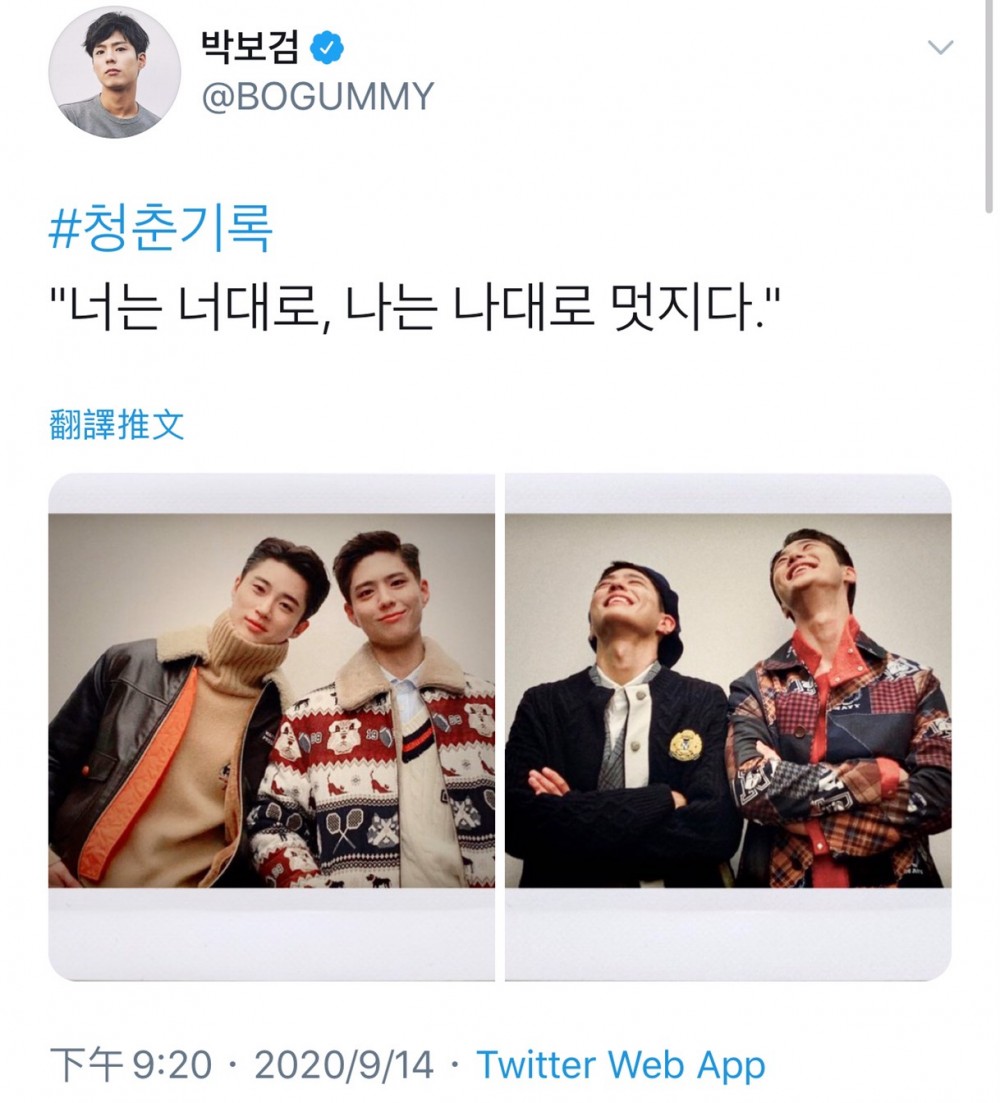Open the right photo of two laughing

tap(728, 726)
